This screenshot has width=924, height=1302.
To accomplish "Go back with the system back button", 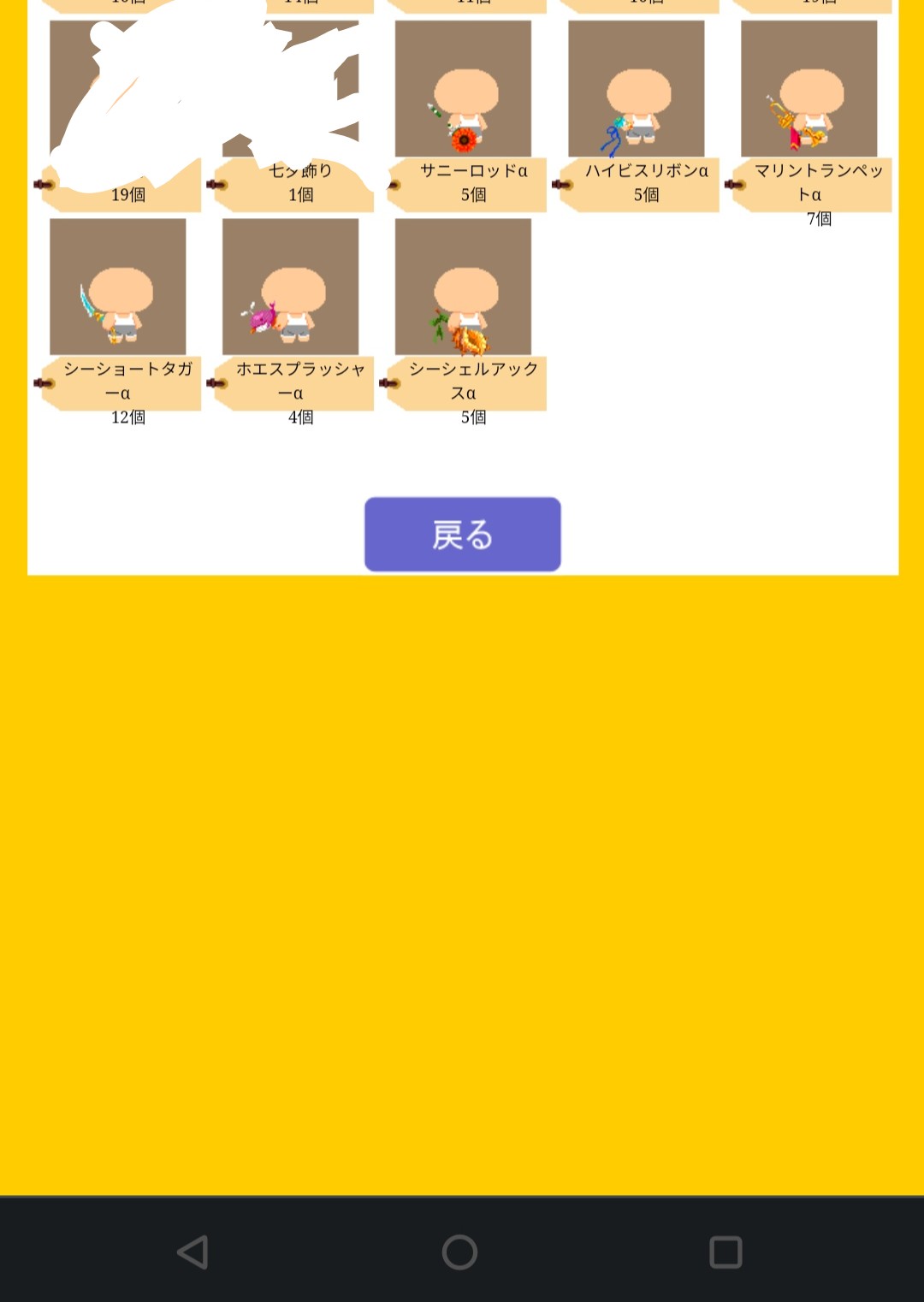I will (193, 1252).
